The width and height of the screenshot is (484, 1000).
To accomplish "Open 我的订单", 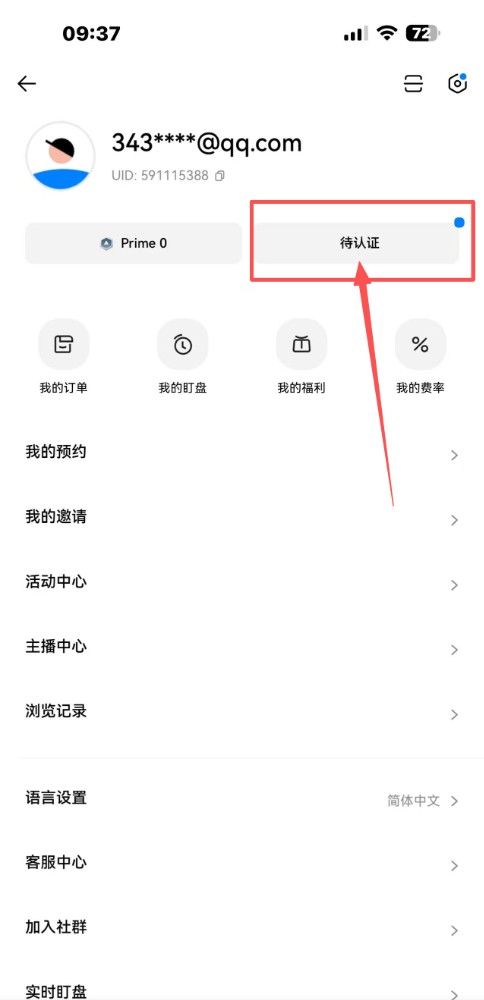I will point(64,357).
